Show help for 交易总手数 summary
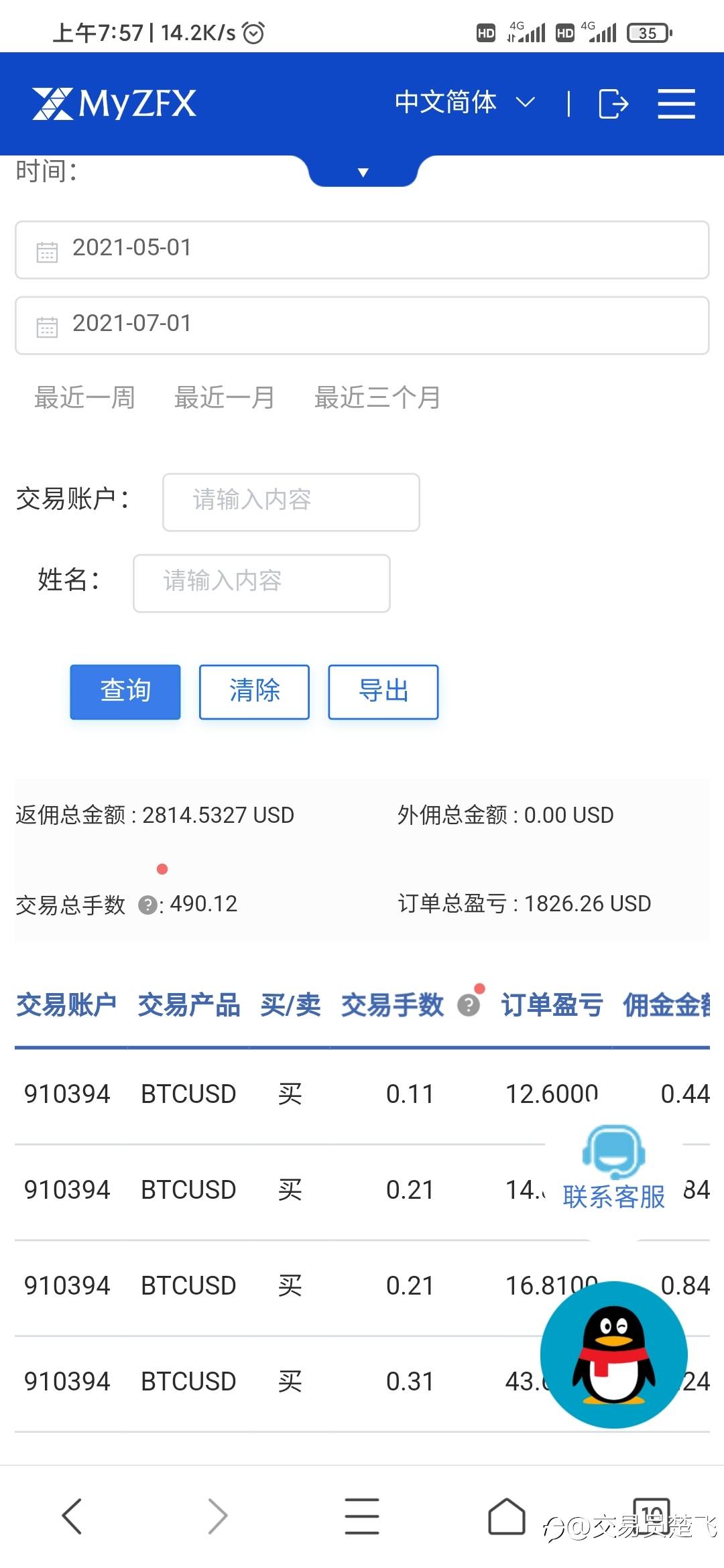This screenshot has height=1568, width=724. point(147,905)
